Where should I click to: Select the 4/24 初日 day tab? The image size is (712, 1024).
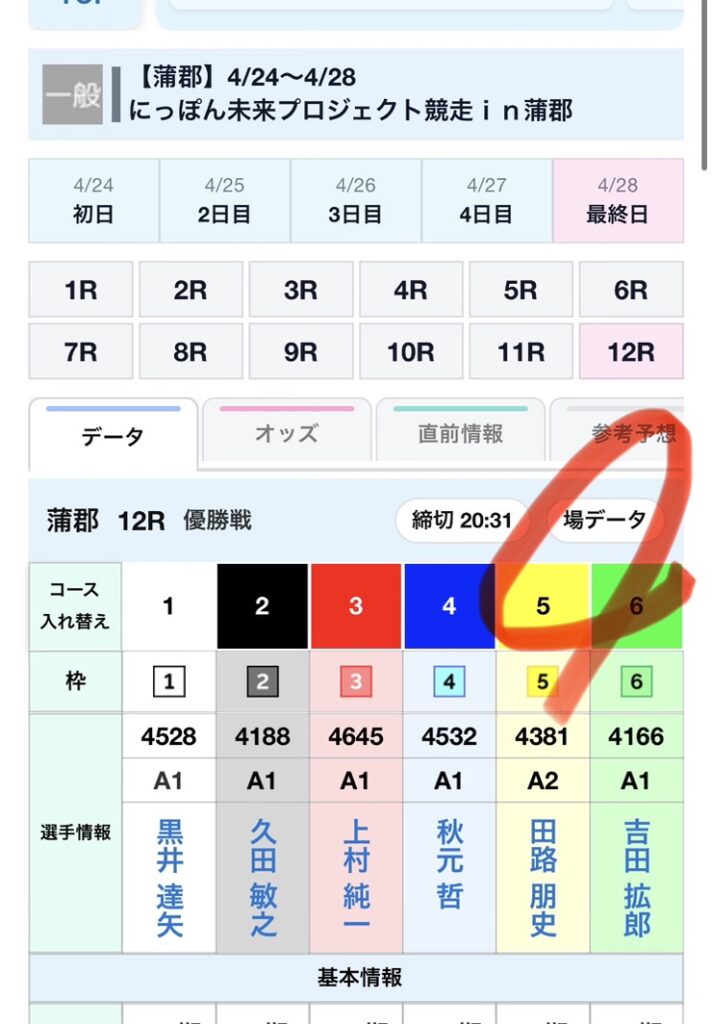tap(93, 200)
